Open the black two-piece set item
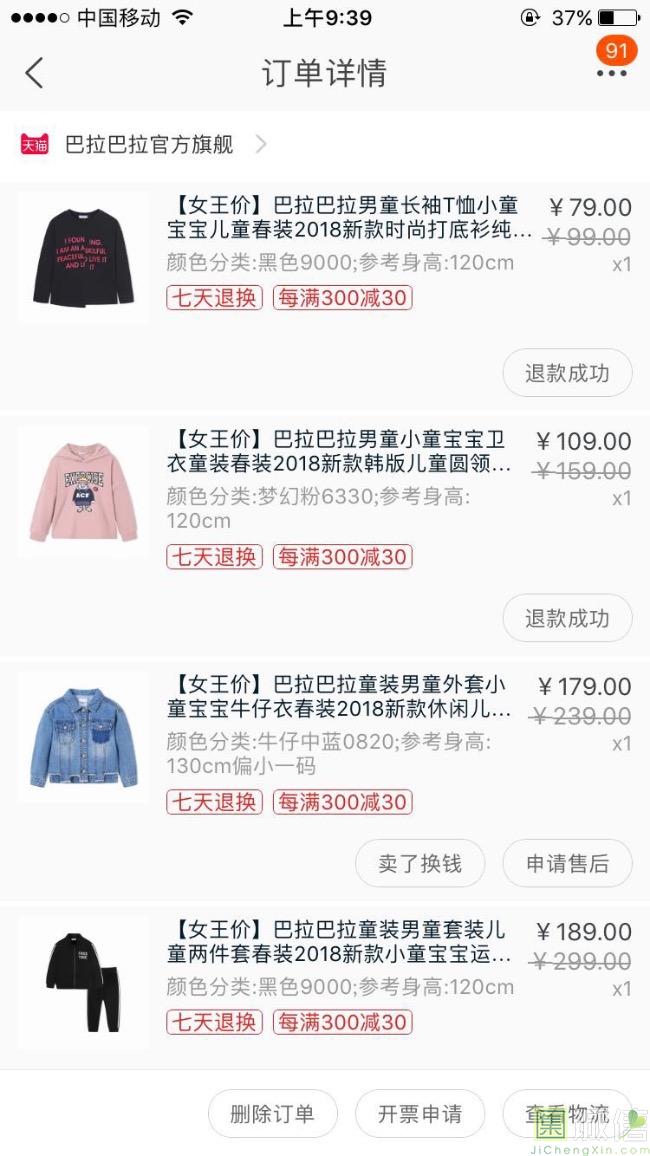Image resolution: width=650 pixels, height=1156 pixels. click(340, 957)
